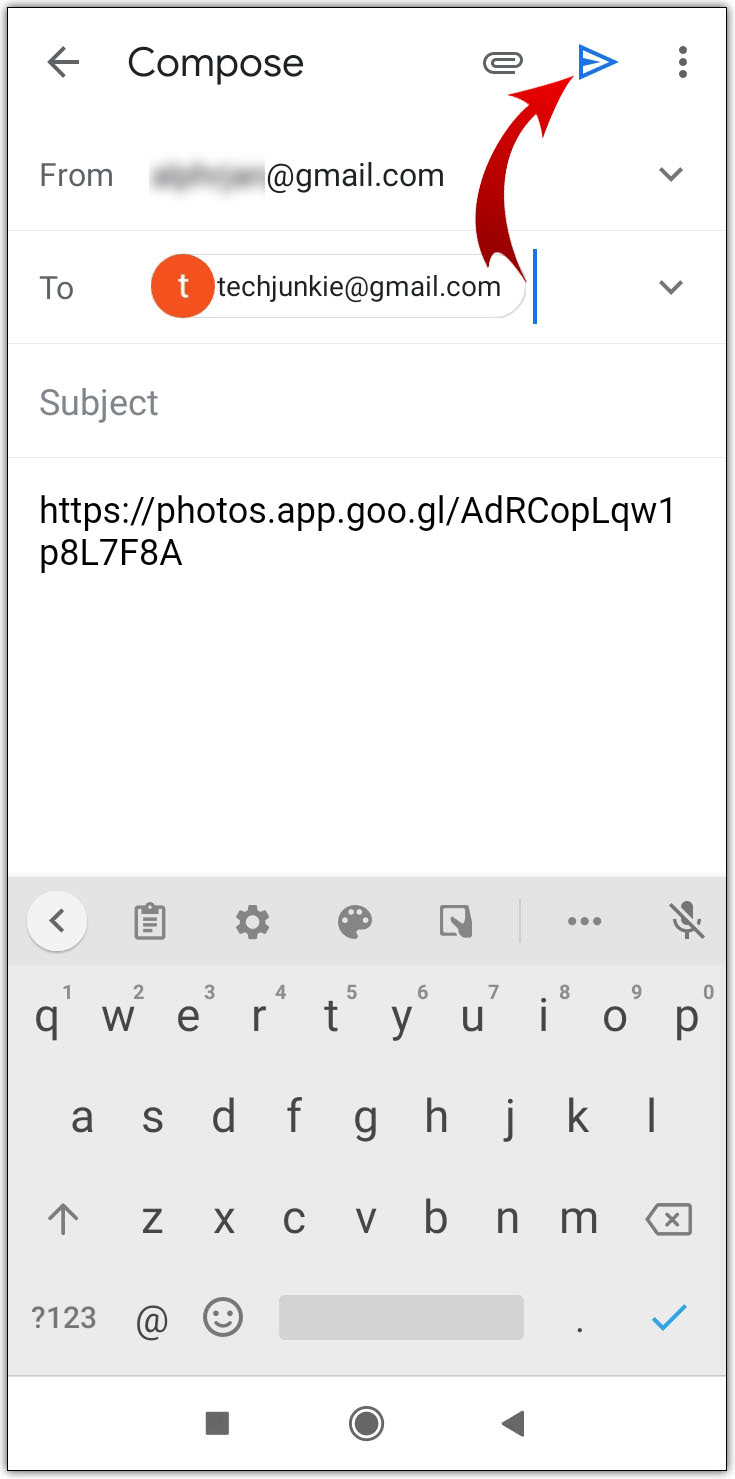Viewport: 735px width, 1479px height.
Task: Tap the blue checkmark done key
Action: [x=668, y=1317]
